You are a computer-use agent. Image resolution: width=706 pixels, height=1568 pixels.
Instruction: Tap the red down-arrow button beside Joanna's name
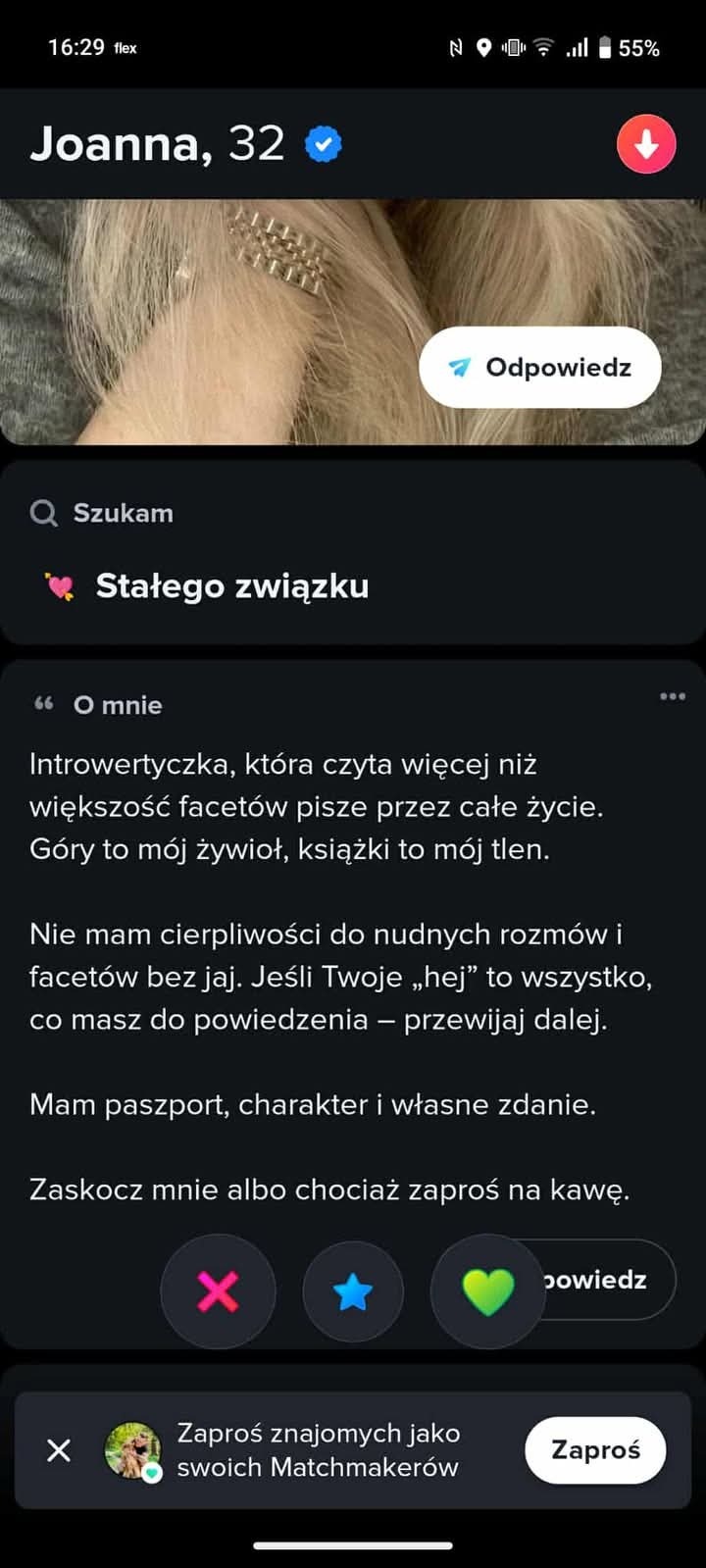pyautogui.click(x=646, y=144)
